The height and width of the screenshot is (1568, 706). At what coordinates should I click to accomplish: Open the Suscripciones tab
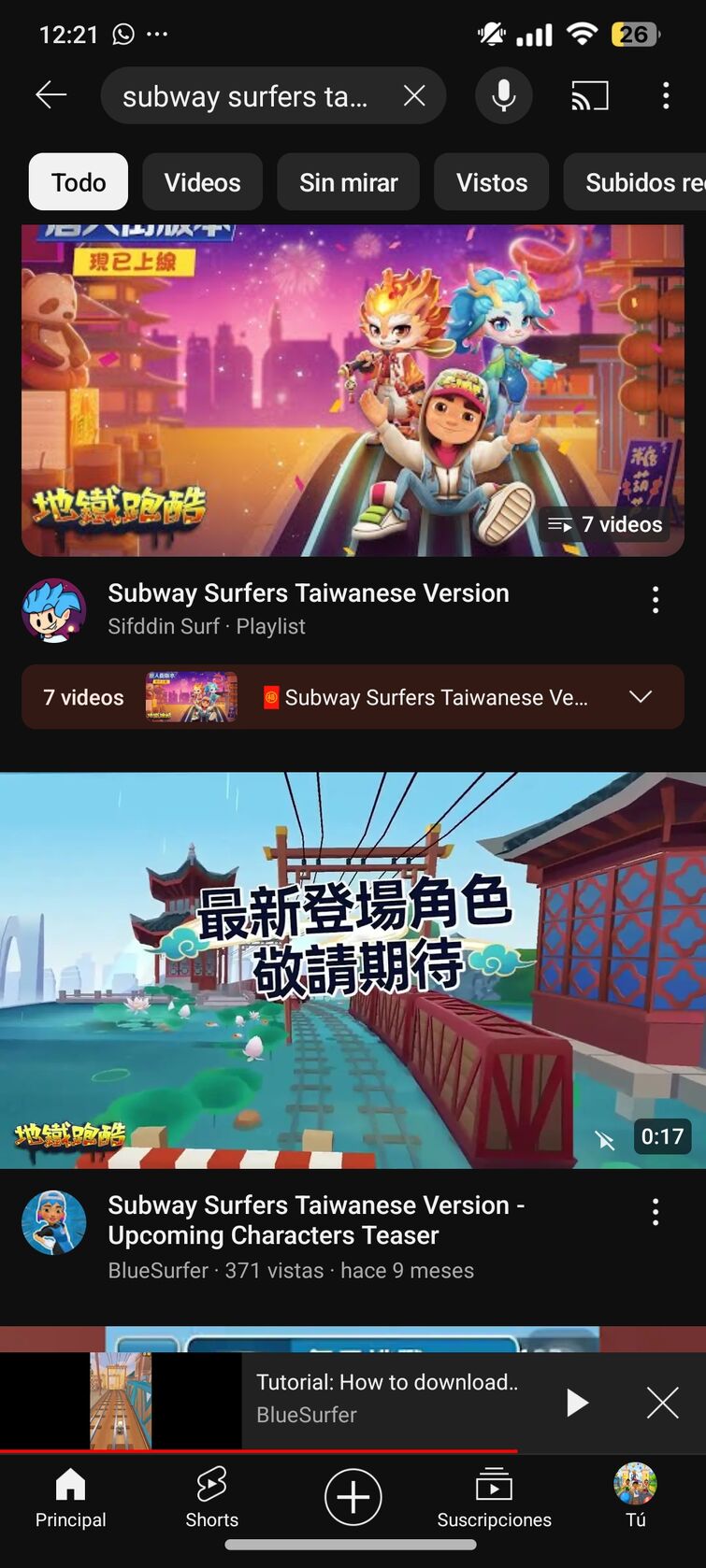494,1496
